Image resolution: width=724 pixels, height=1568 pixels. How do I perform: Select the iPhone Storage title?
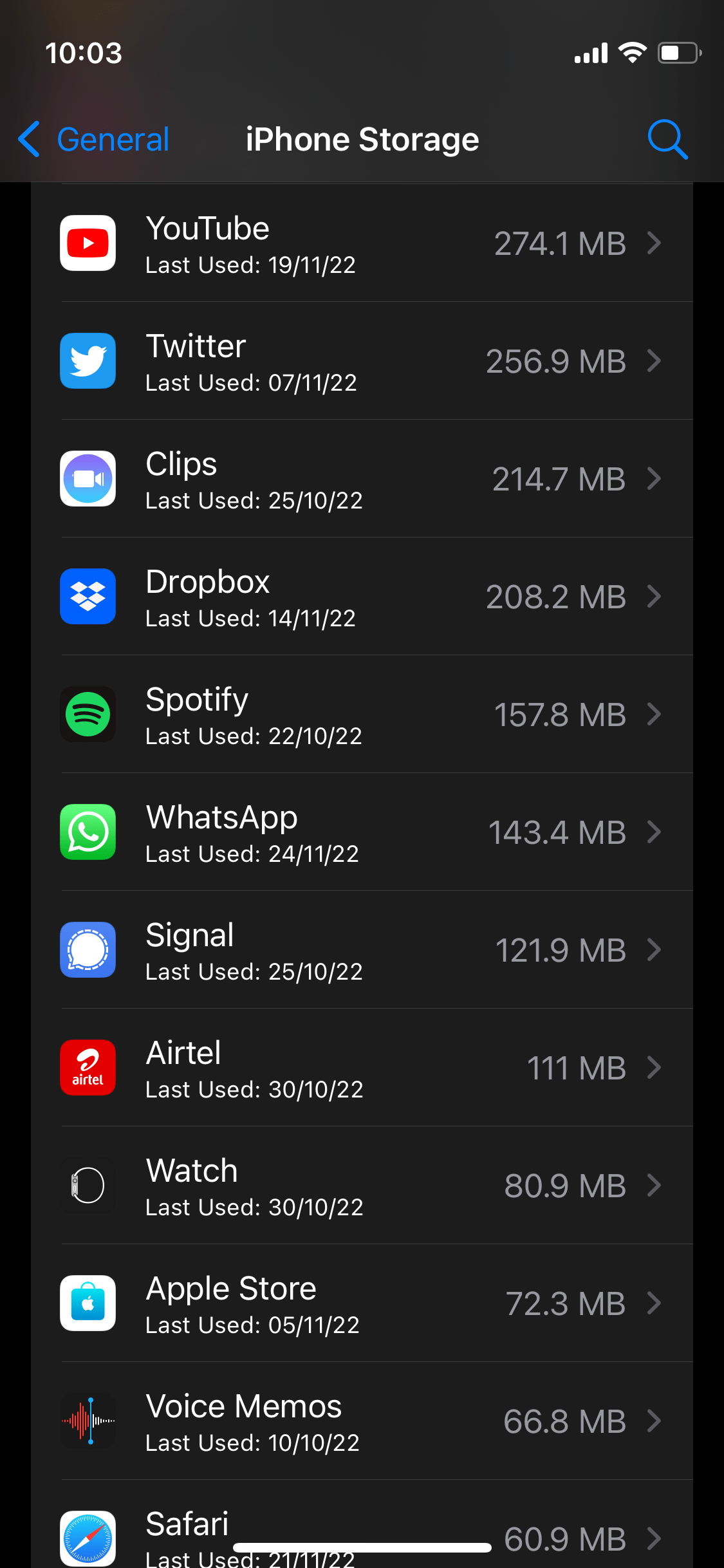[x=362, y=138]
